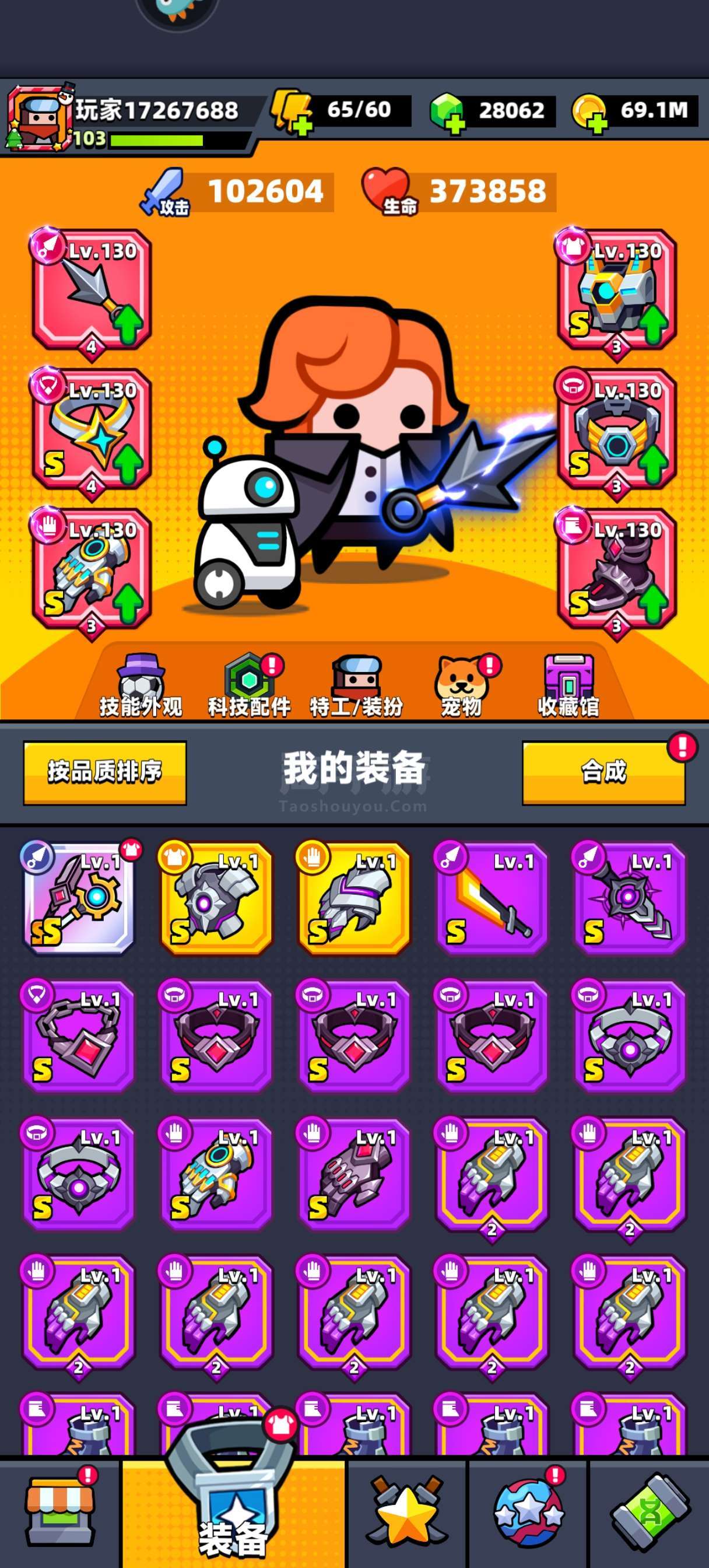Open 技能外观 skill appearance
Screen dimensions: 709x1568
(141, 685)
